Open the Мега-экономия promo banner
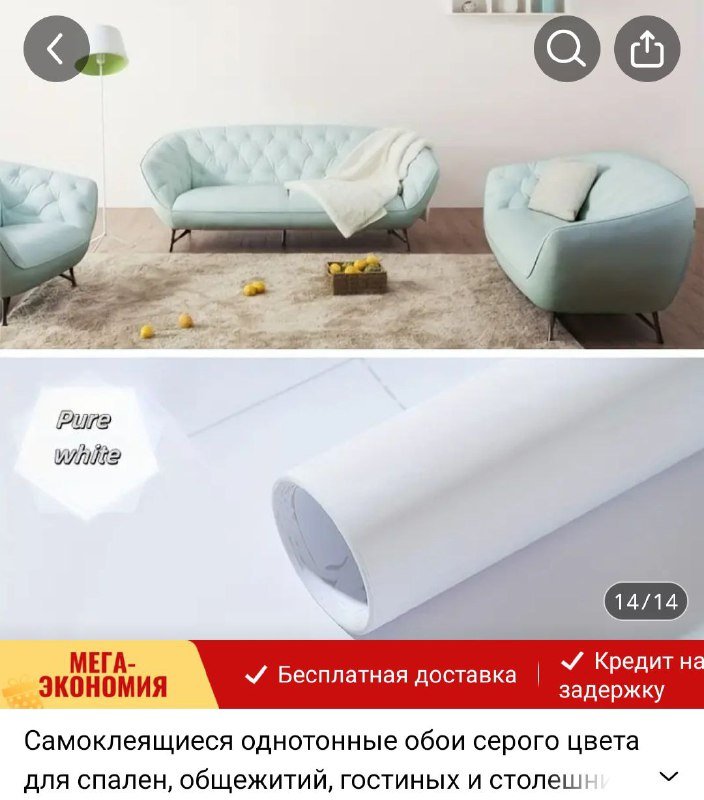 click(102, 675)
